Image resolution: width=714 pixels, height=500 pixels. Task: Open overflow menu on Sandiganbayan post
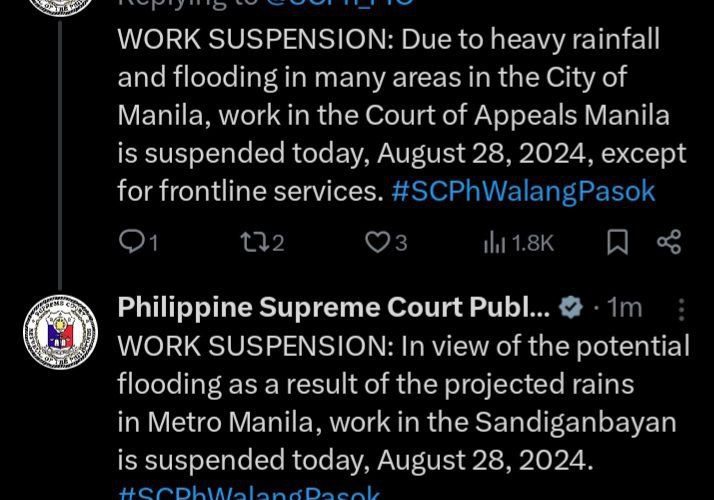coord(683,309)
